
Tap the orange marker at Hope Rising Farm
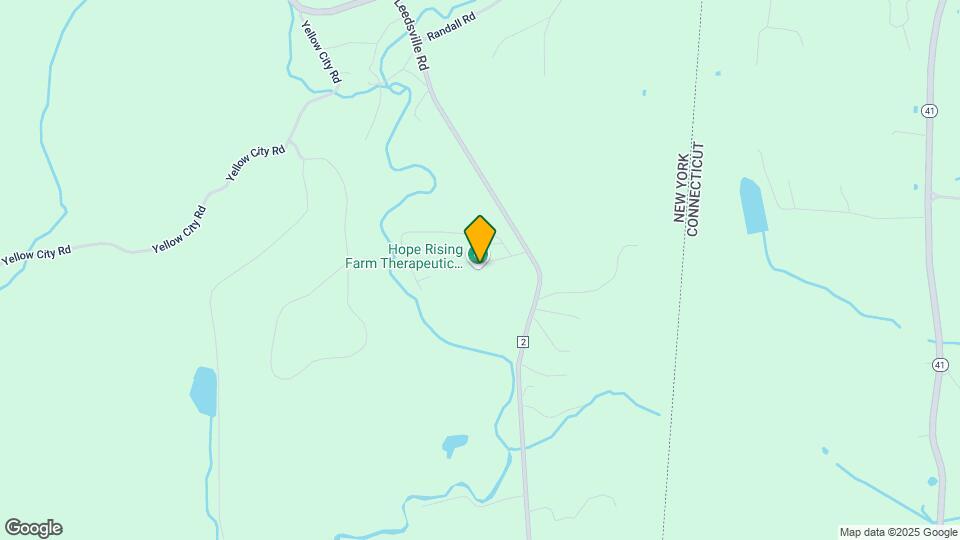coord(480,238)
